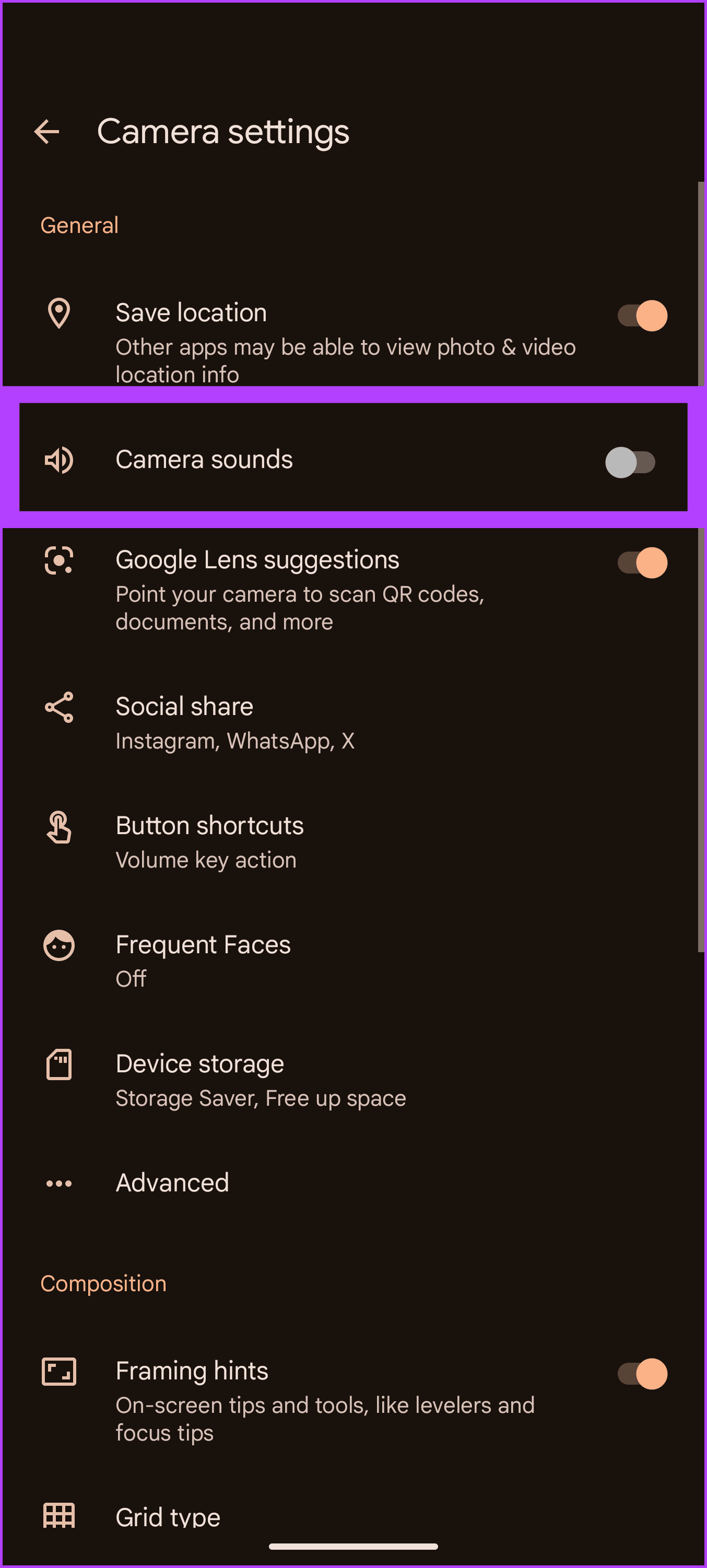Click the Grid type icon

point(58,1515)
